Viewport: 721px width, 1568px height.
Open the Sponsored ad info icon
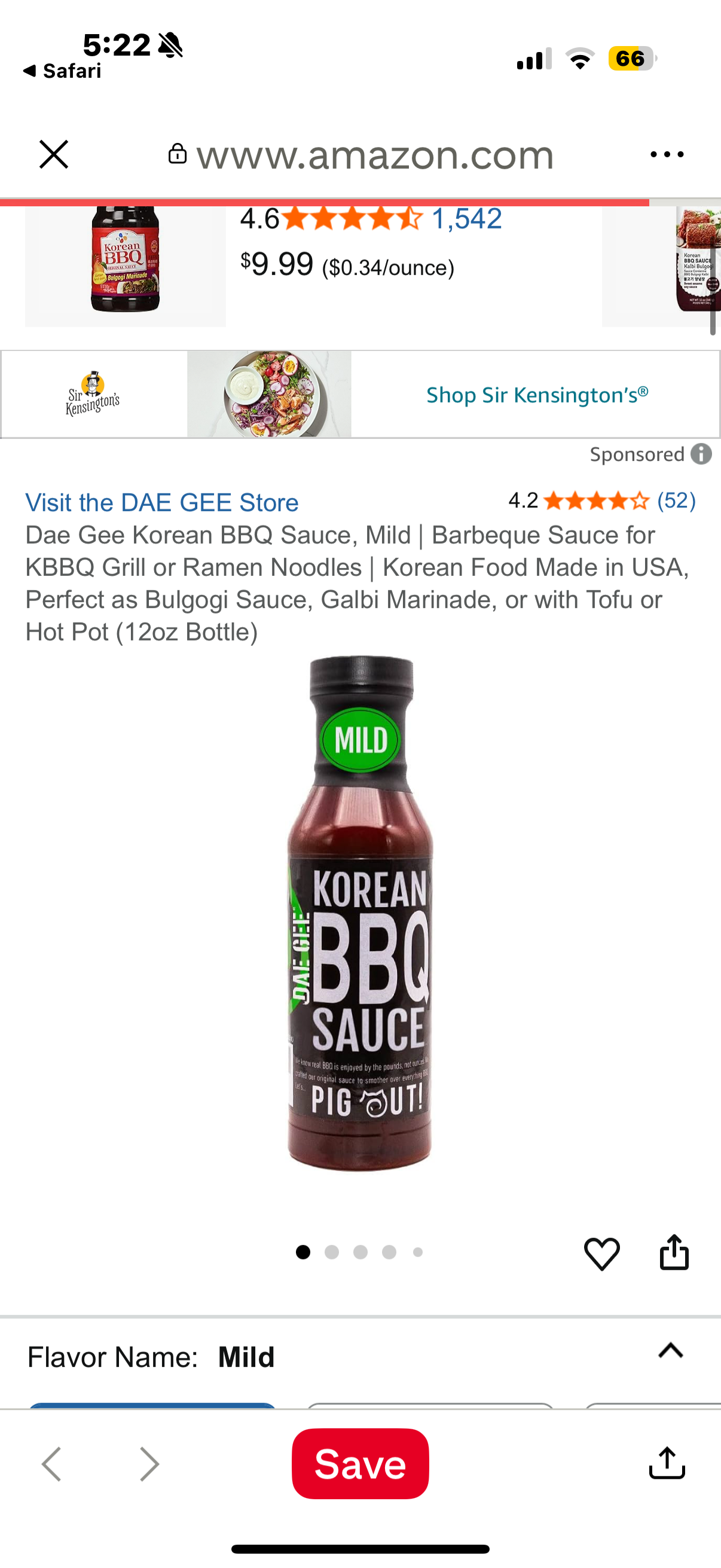click(x=701, y=454)
